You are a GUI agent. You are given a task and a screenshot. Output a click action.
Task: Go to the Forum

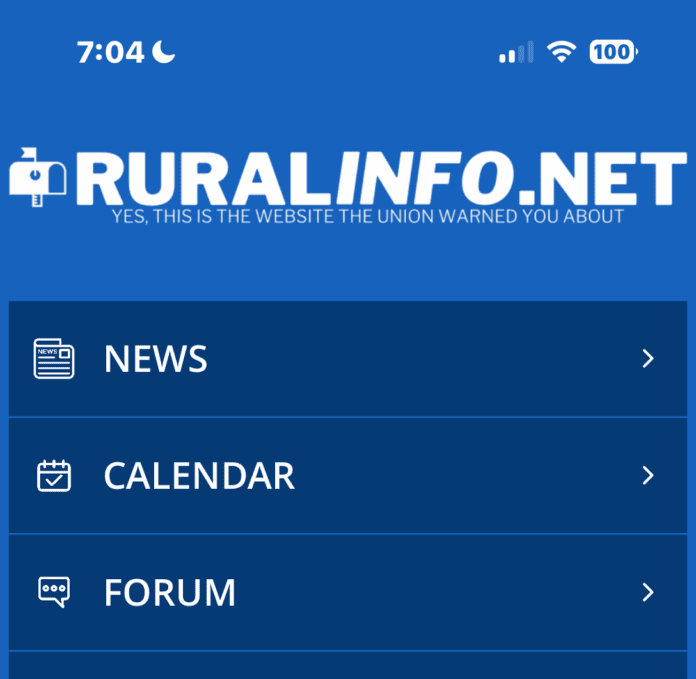347,593
